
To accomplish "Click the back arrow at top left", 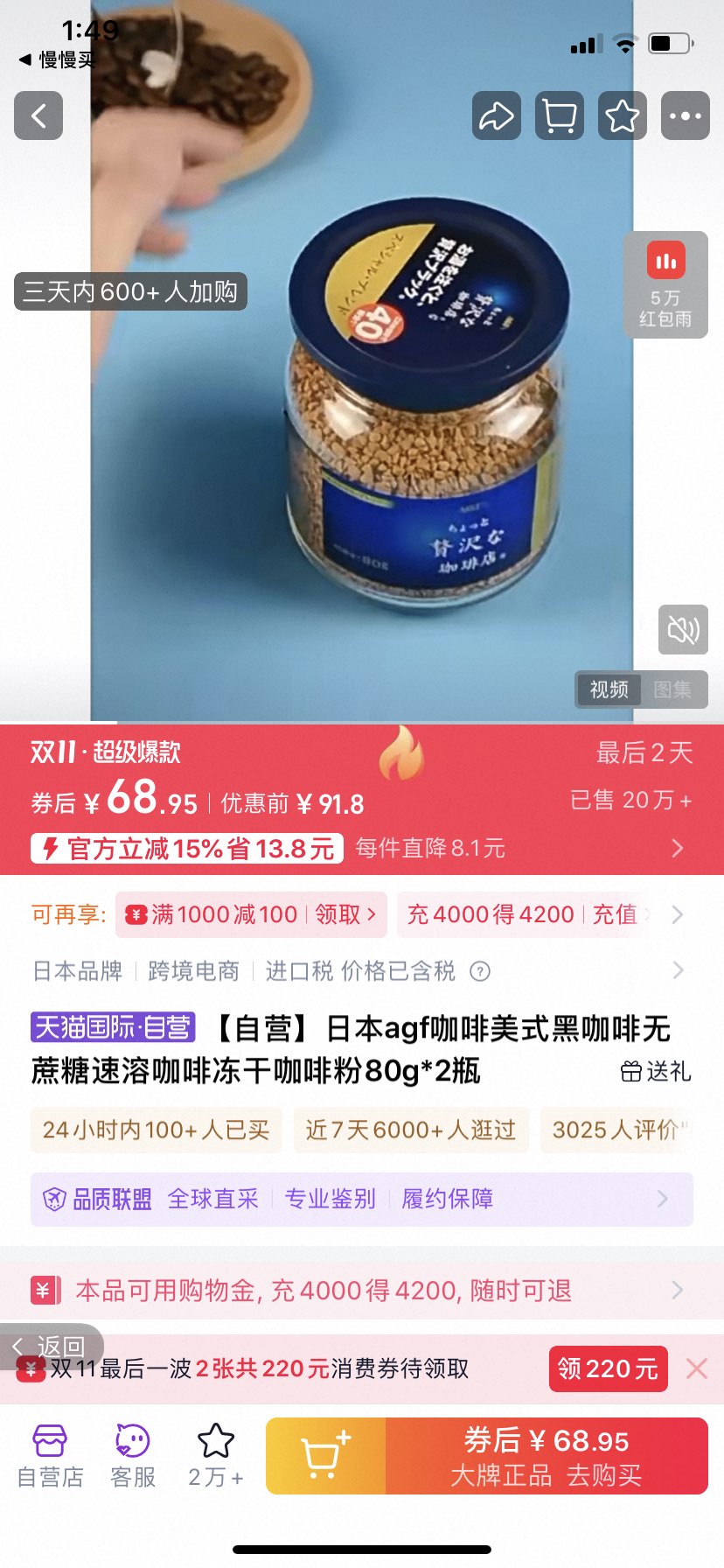I will coord(38,115).
